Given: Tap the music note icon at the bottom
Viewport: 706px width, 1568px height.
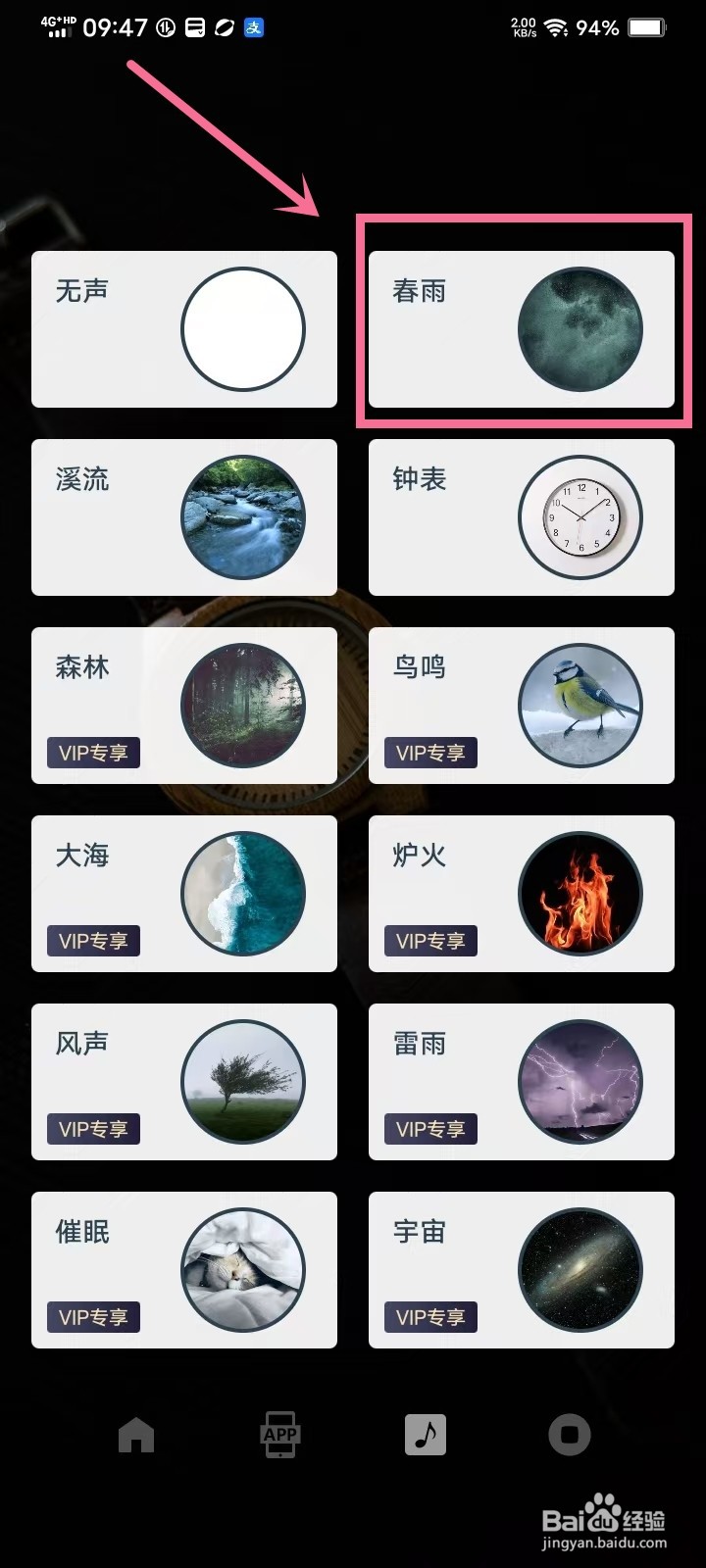Looking at the screenshot, I should point(425,1434).
